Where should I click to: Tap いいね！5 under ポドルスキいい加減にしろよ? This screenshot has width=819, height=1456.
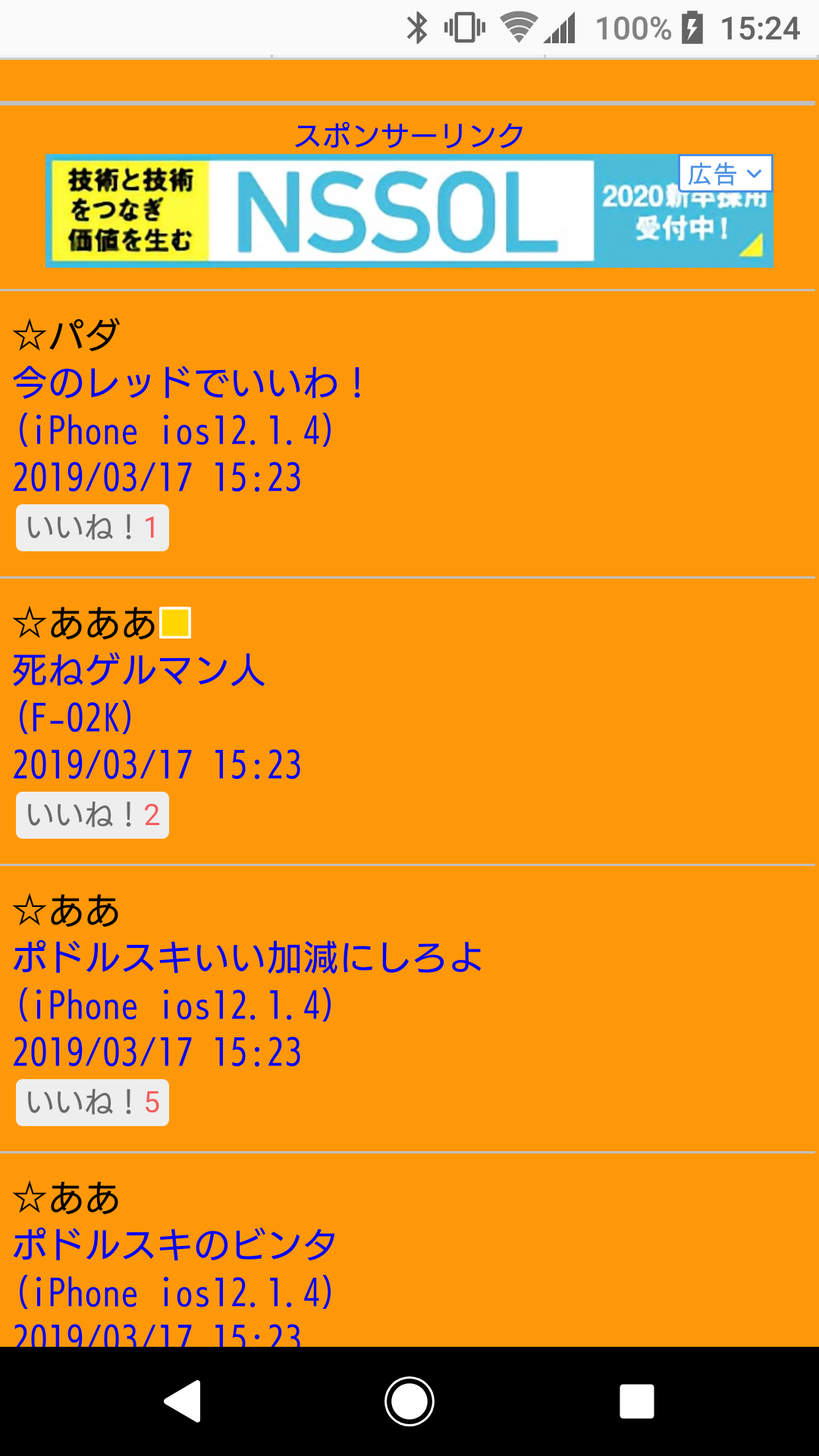point(93,1103)
